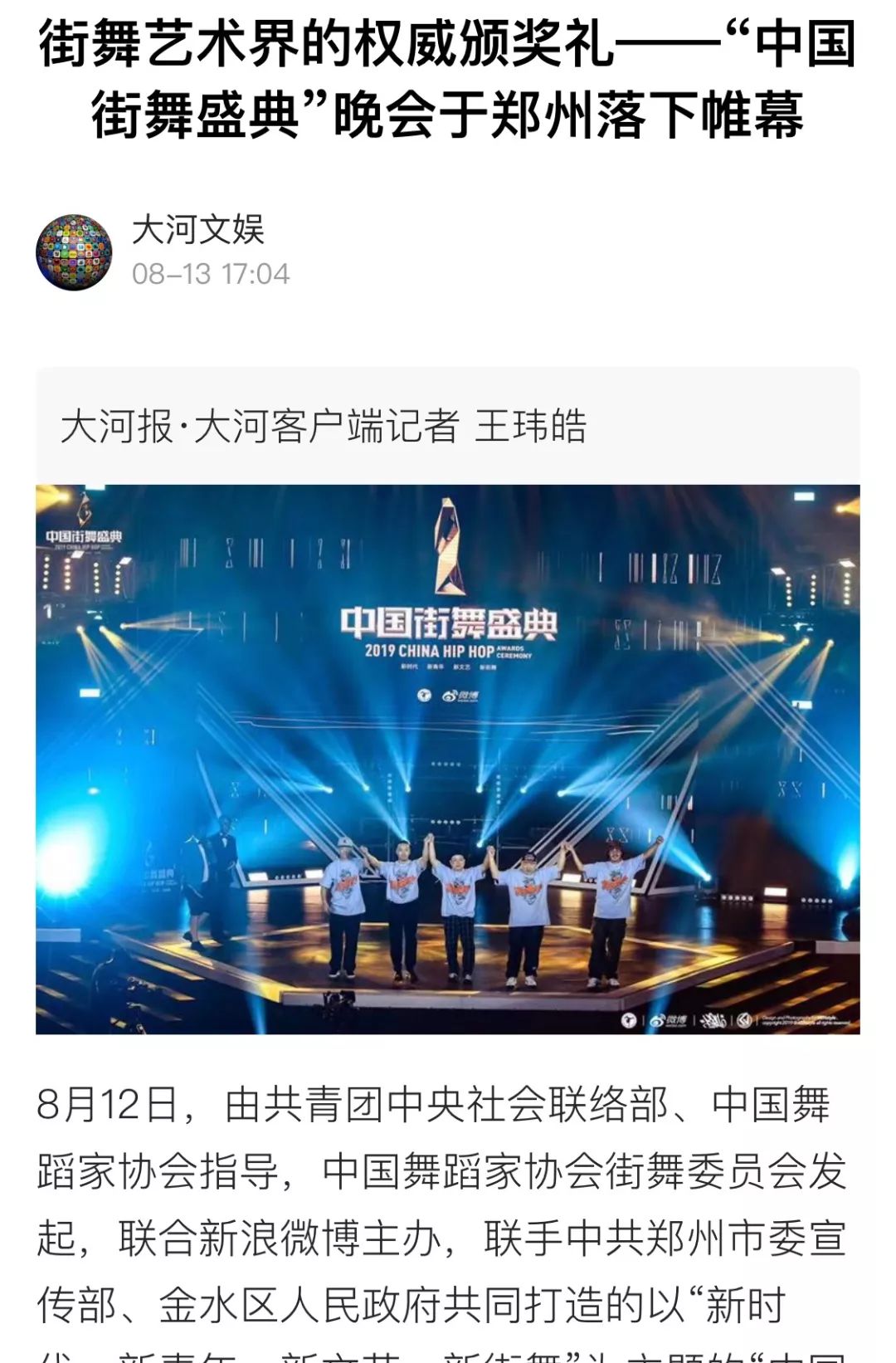Open the 大河文娱 publisher name
The width and height of the screenshot is (896, 1363).
click(x=197, y=230)
